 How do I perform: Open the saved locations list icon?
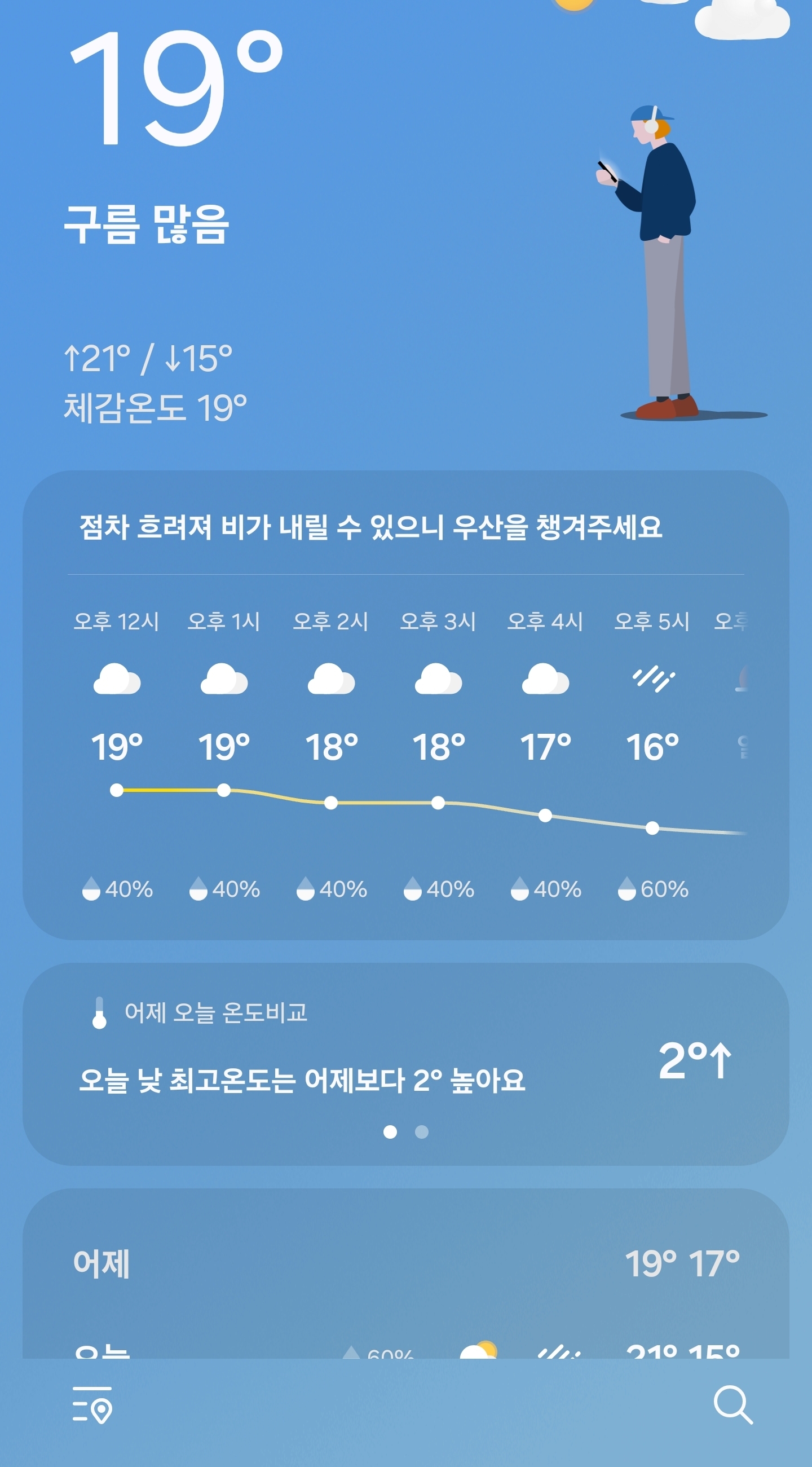point(92,1405)
